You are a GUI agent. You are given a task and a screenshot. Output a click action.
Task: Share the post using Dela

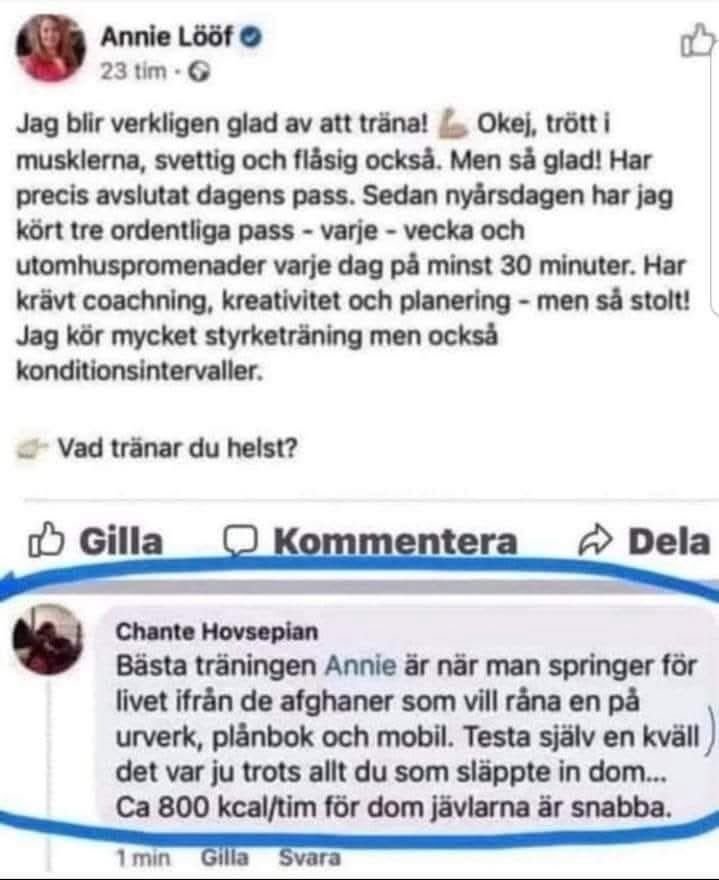(x=644, y=541)
